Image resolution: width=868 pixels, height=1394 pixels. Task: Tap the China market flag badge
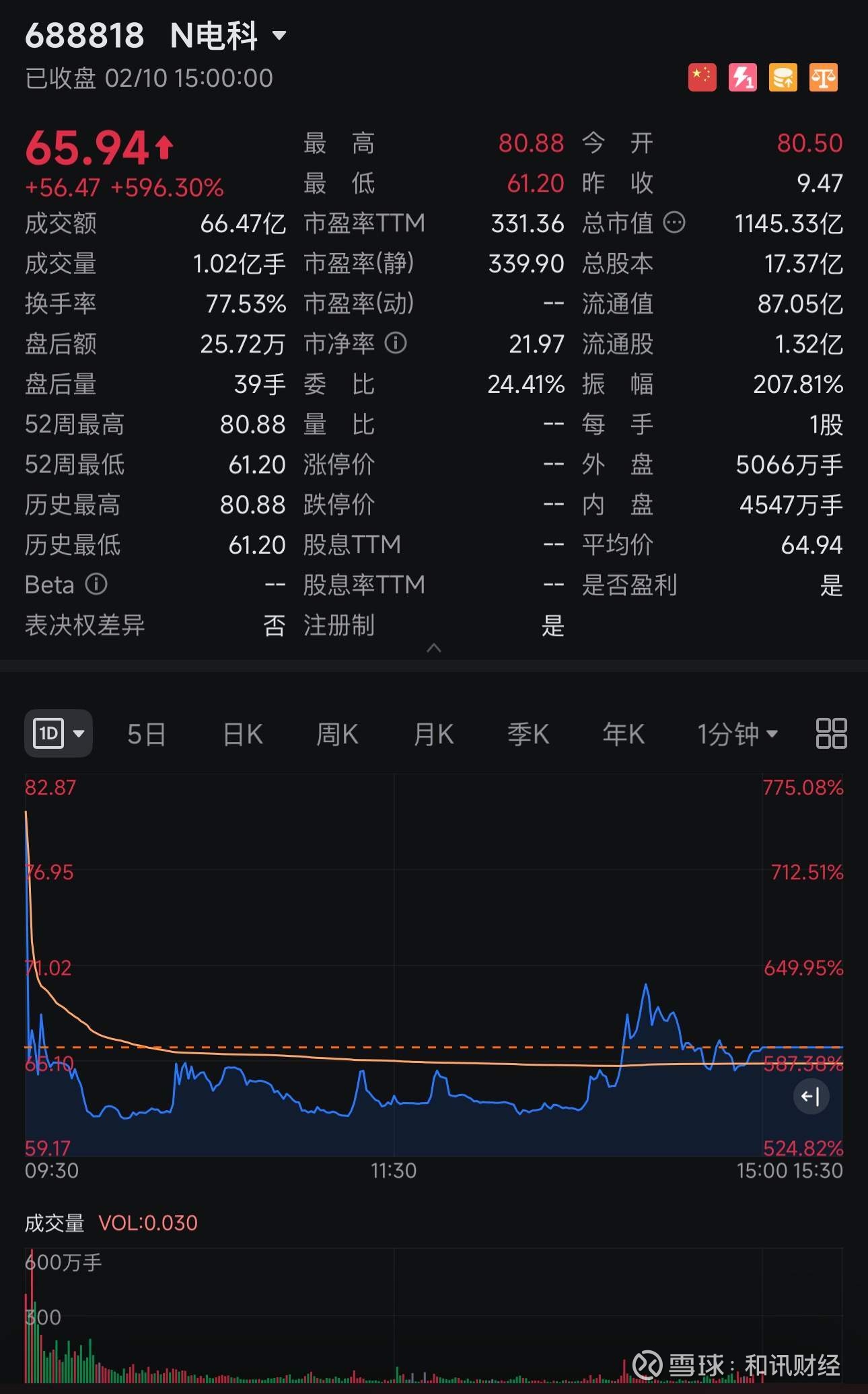tap(702, 78)
